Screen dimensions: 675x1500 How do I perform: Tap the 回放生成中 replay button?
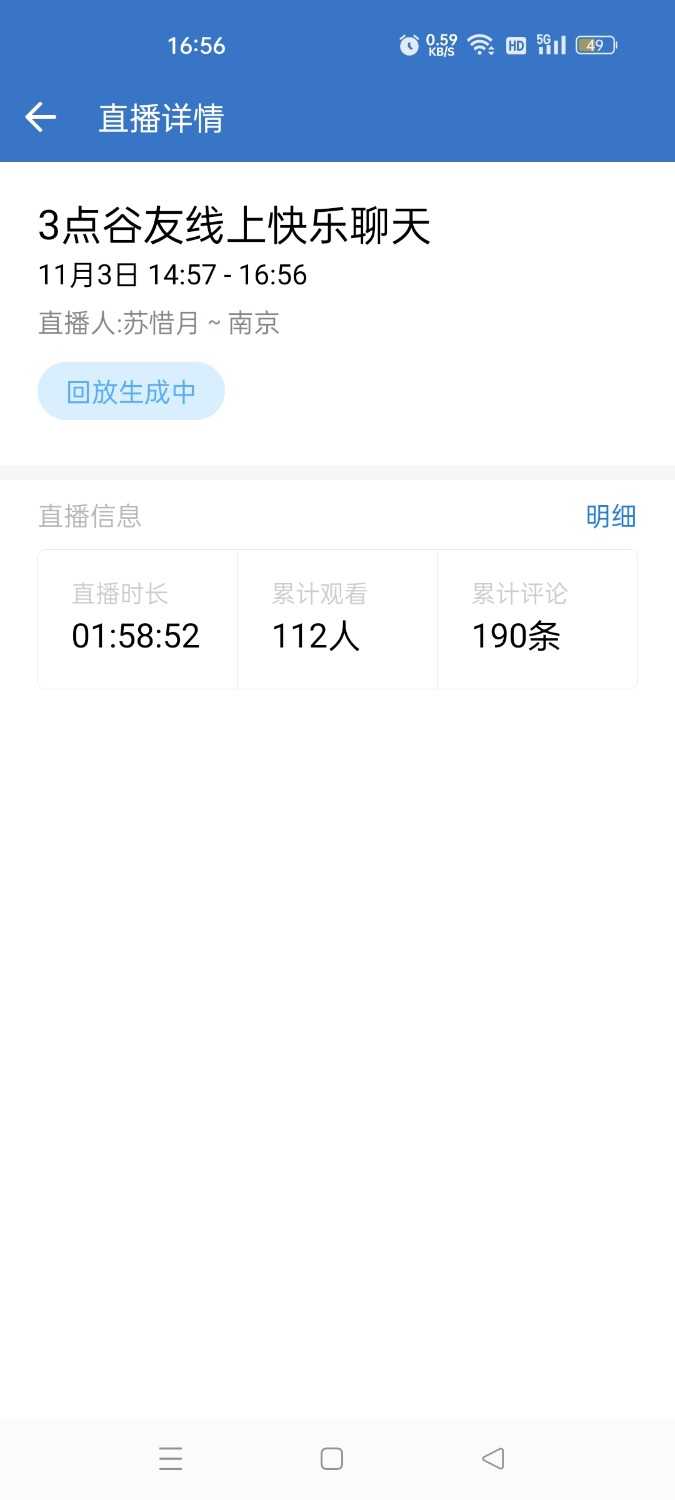click(131, 391)
